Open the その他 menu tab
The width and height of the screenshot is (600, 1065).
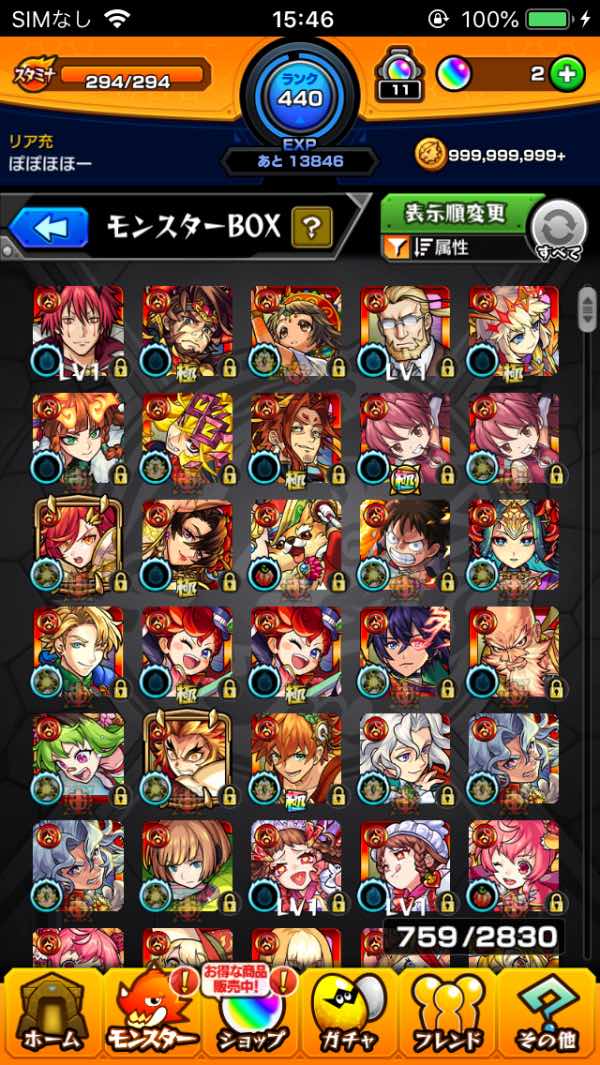[548, 1013]
